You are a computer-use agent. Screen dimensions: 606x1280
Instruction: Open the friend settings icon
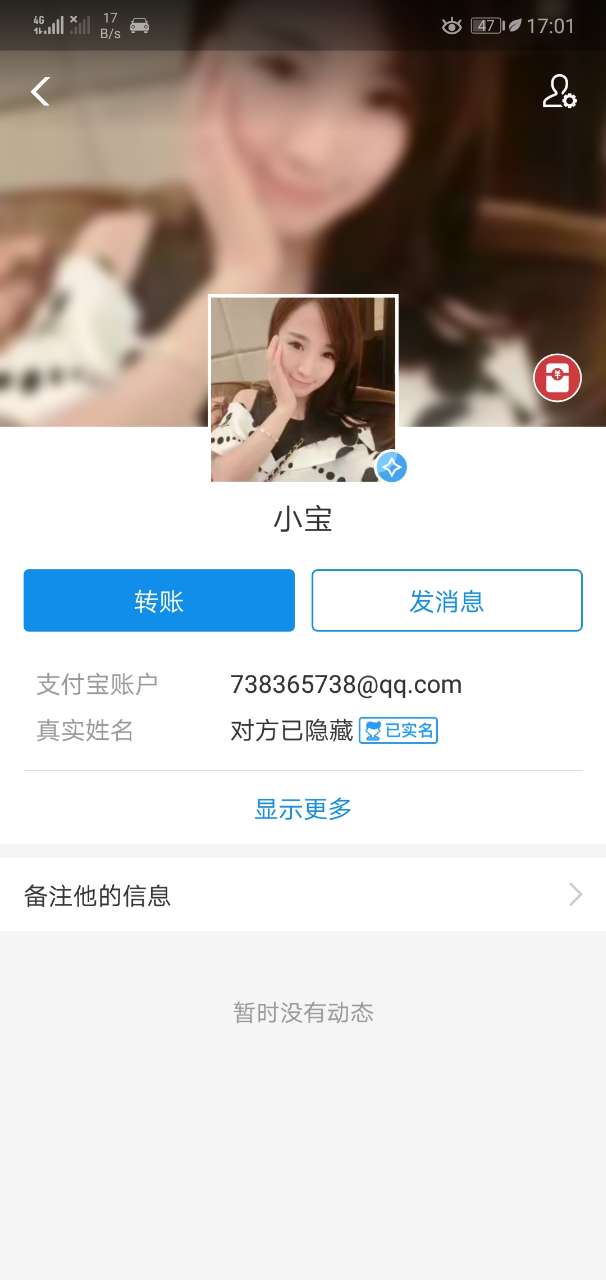559,91
